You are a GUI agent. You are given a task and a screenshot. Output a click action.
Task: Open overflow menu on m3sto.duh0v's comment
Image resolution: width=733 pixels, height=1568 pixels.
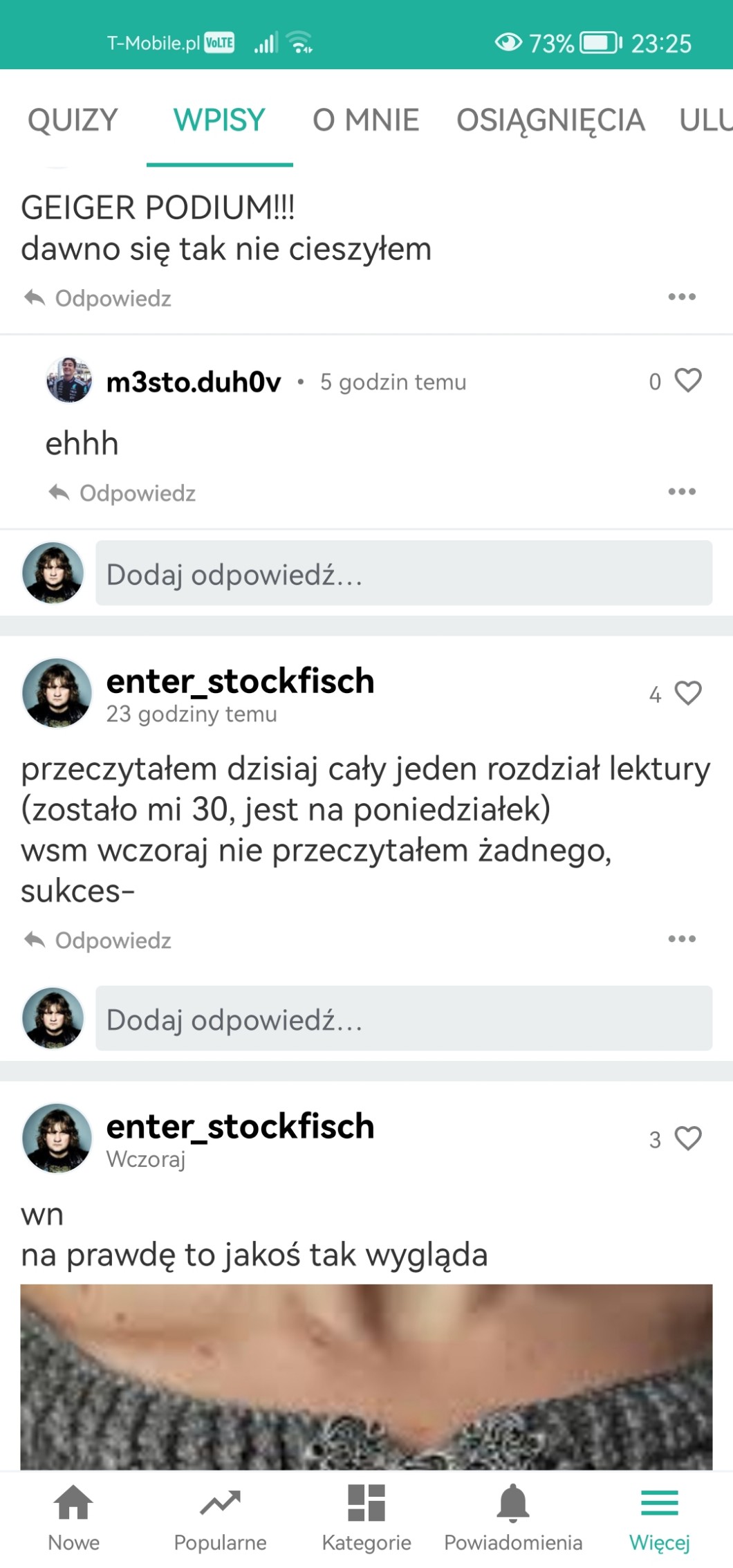point(681,492)
